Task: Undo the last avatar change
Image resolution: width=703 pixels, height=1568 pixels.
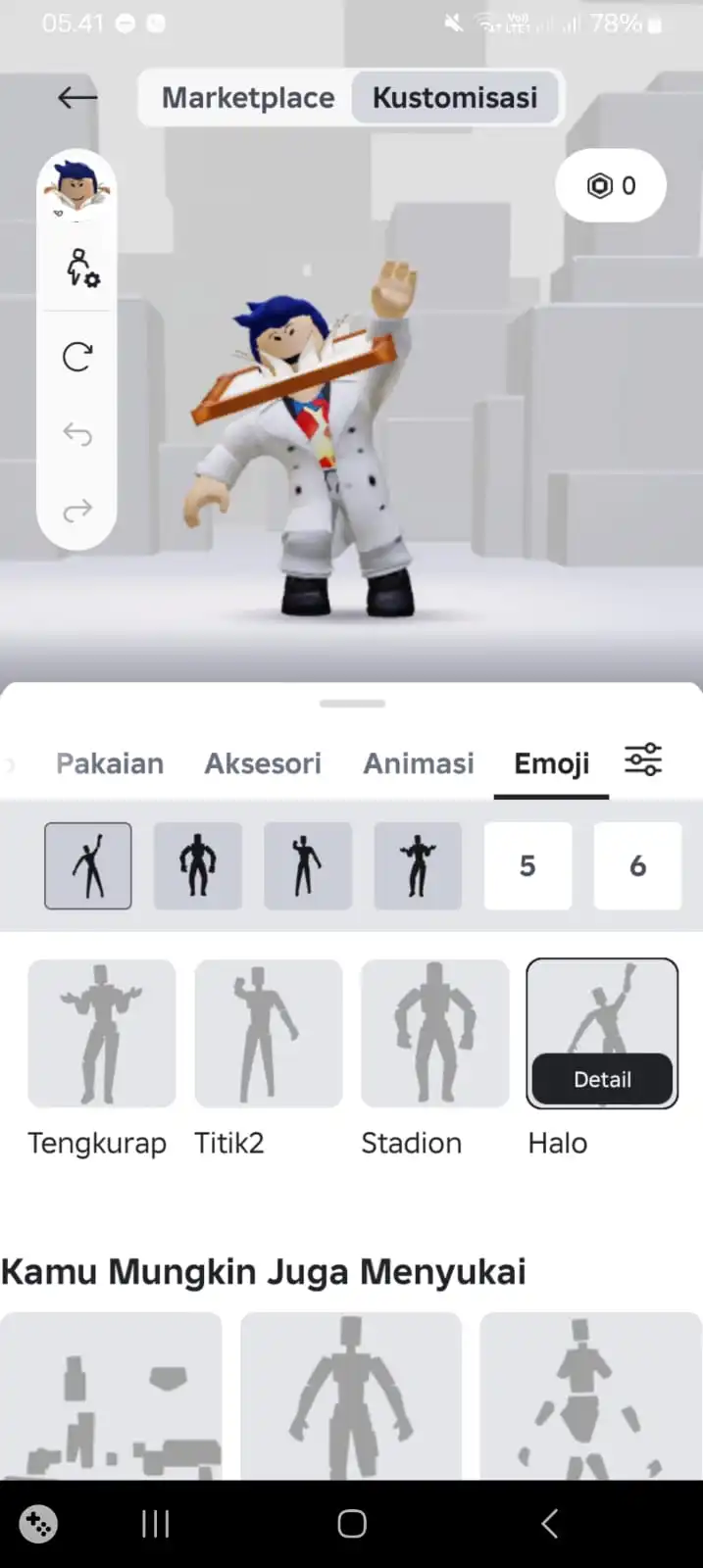Action: (x=77, y=433)
